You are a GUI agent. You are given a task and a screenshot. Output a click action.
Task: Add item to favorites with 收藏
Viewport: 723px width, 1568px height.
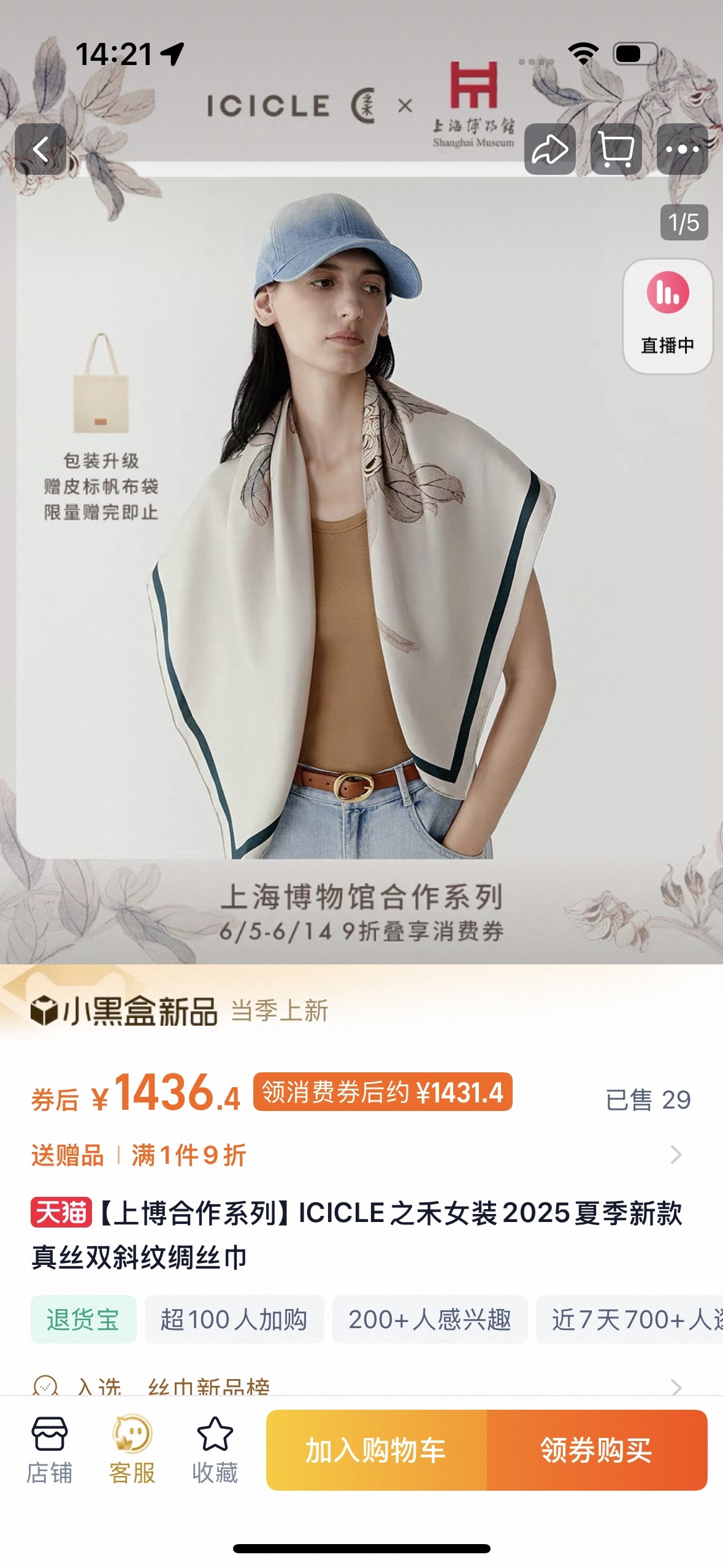215,1450
